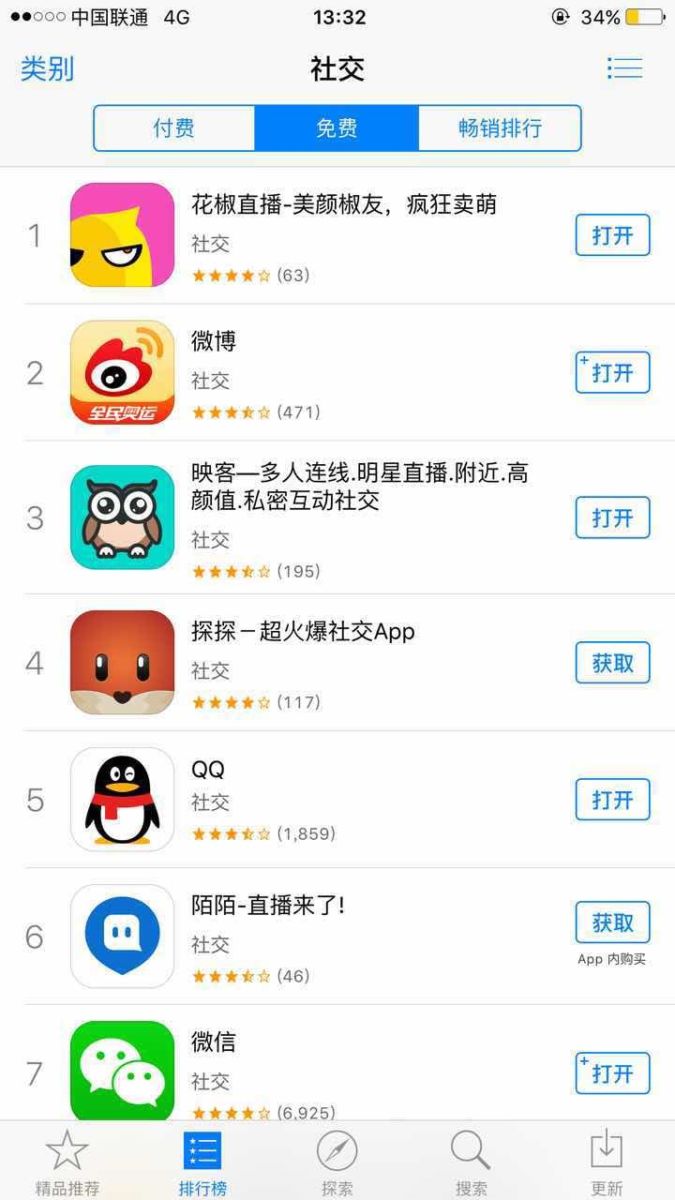Tap 打开 for 花椒直播
This screenshot has height=1200, width=675.
coord(612,236)
